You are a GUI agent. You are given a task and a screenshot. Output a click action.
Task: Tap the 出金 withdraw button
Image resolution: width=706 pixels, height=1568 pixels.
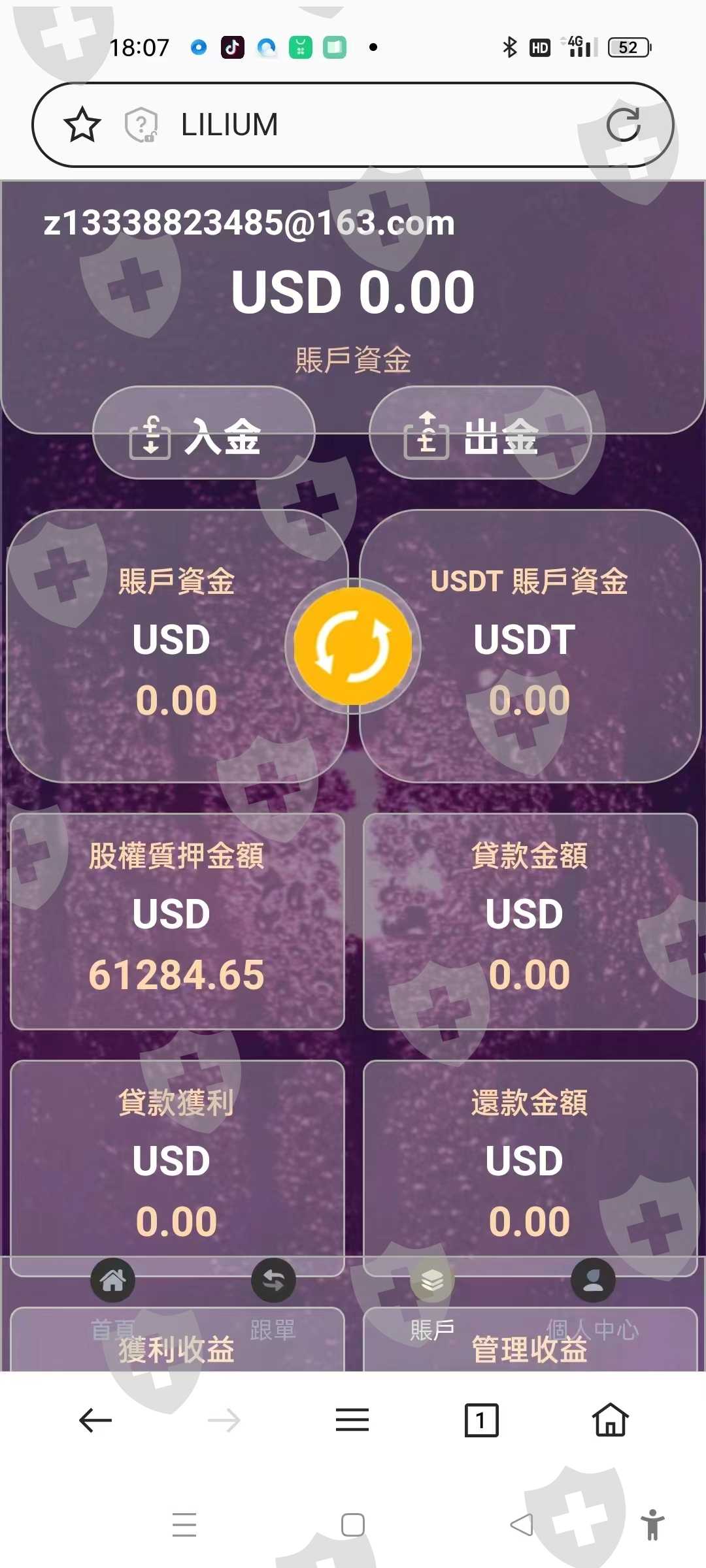point(480,433)
